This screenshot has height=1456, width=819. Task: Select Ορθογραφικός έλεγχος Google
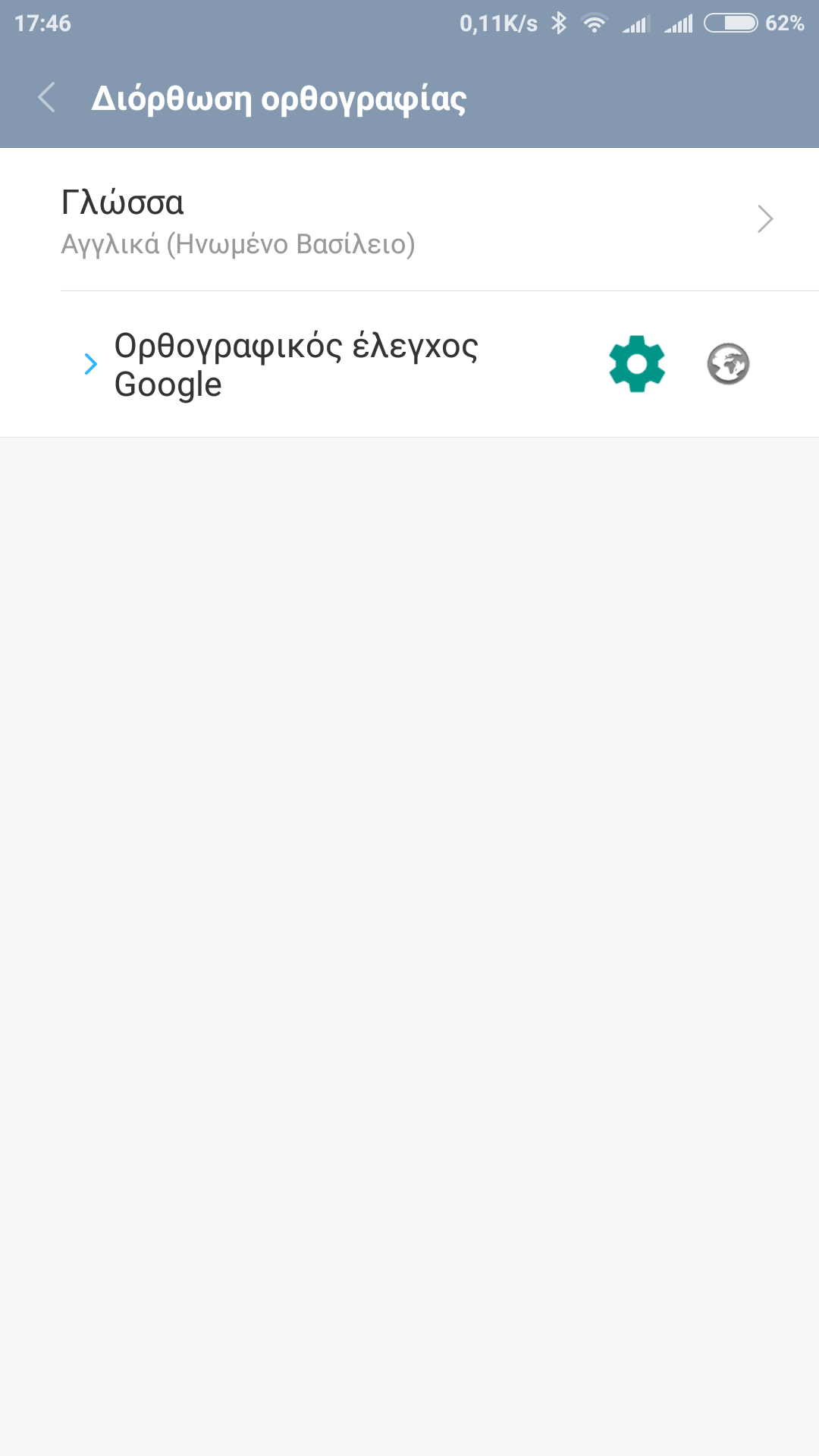(x=296, y=365)
